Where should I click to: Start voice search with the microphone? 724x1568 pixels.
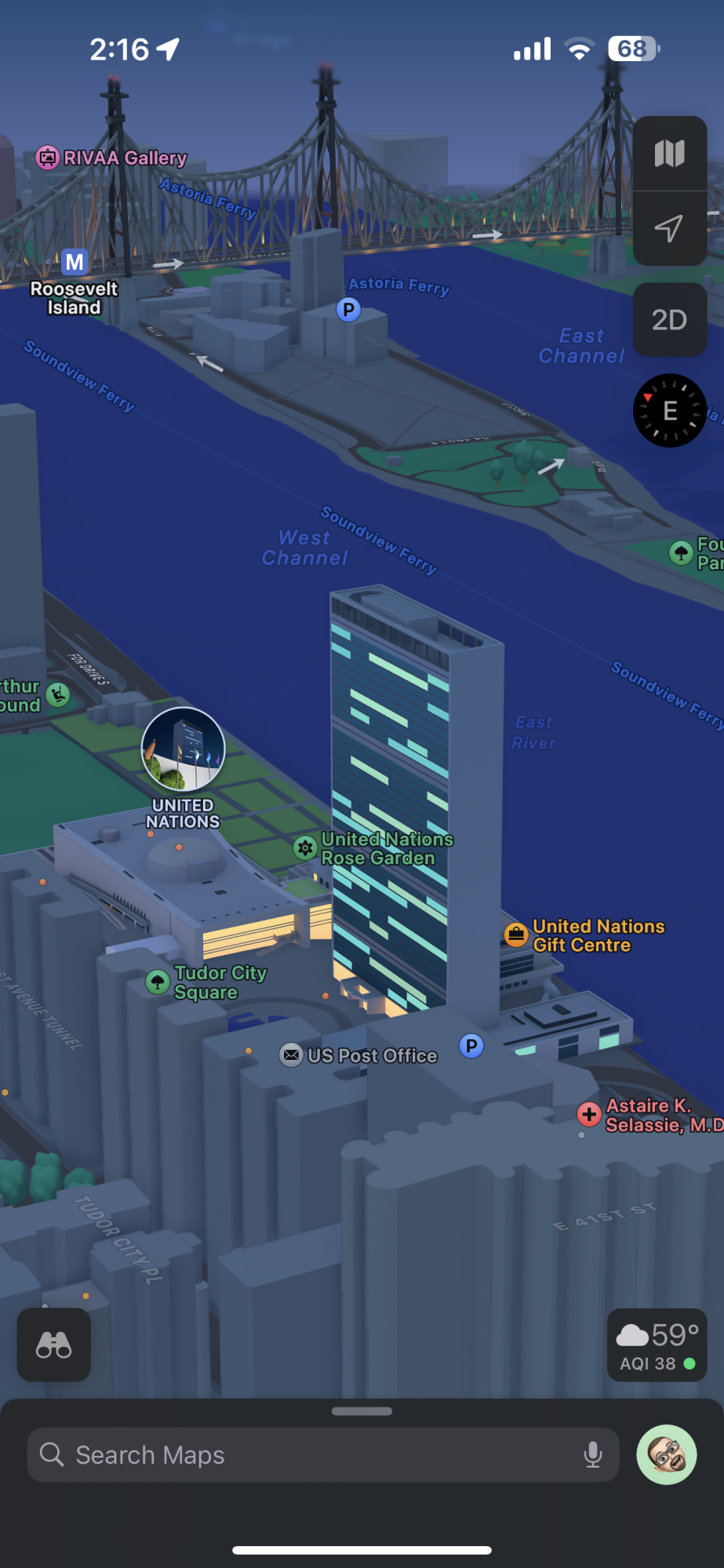[593, 1455]
